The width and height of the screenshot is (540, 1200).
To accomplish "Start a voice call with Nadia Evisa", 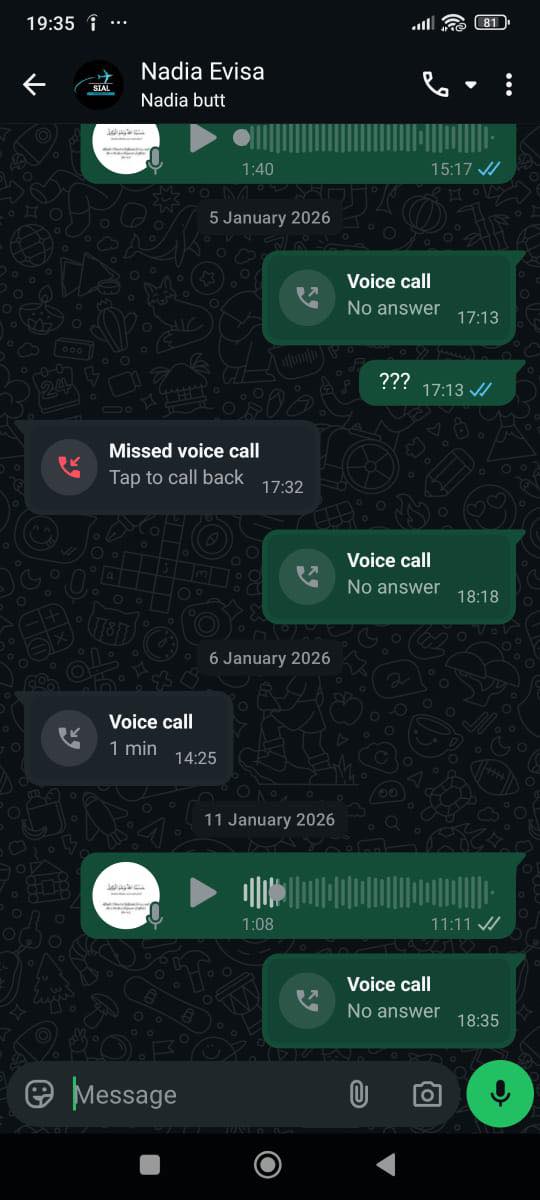I will (435, 85).
